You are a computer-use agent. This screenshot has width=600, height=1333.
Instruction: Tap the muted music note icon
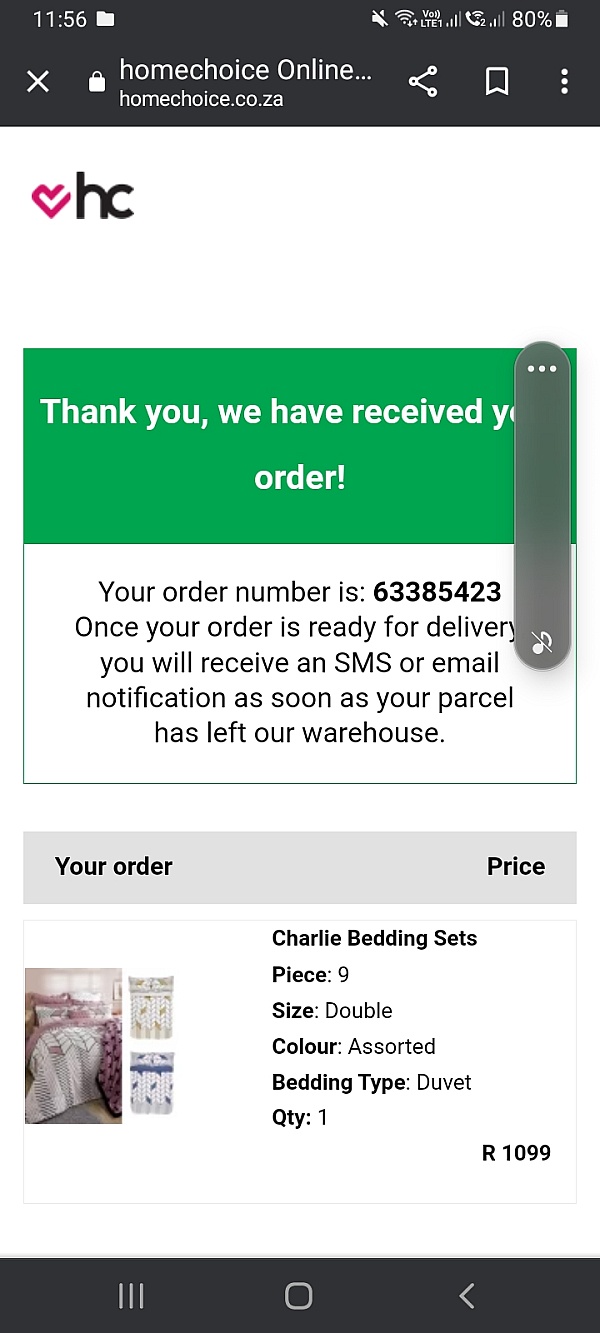(542, 642)
